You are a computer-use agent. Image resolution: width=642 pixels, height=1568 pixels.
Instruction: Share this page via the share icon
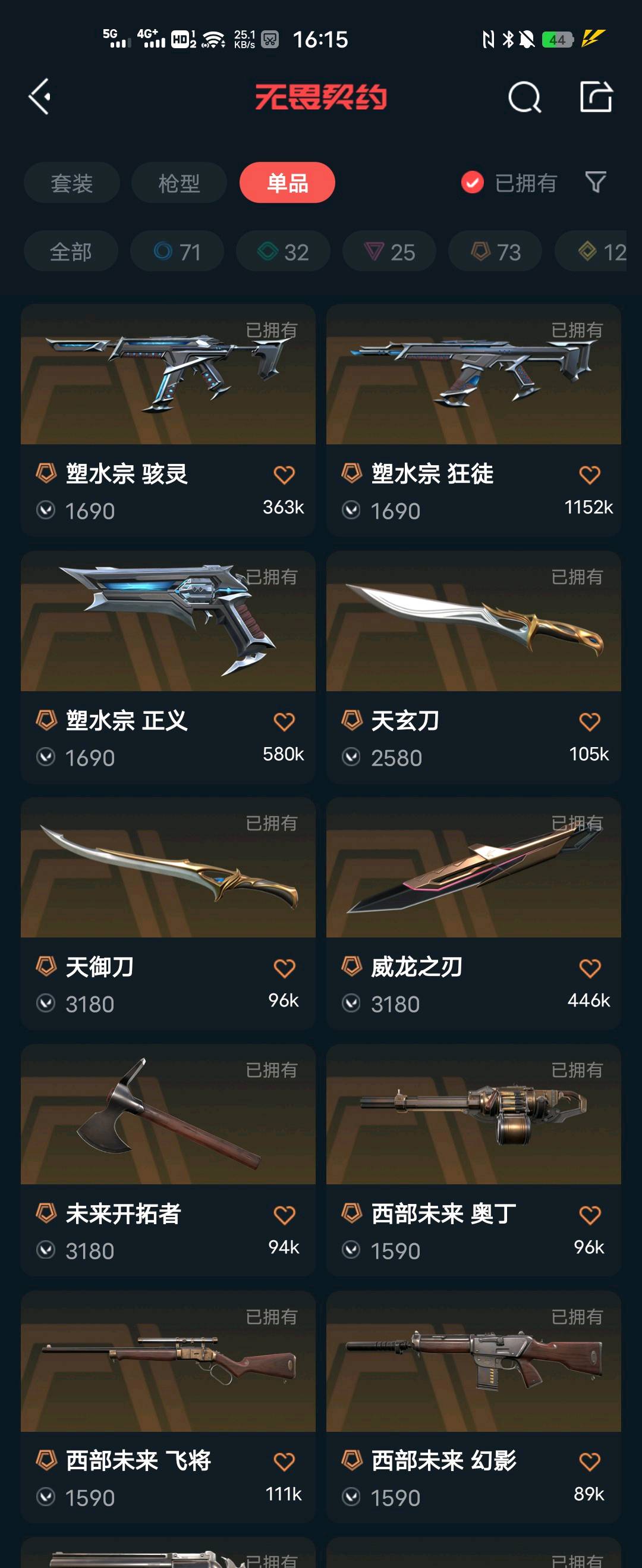tap(595, 97)
